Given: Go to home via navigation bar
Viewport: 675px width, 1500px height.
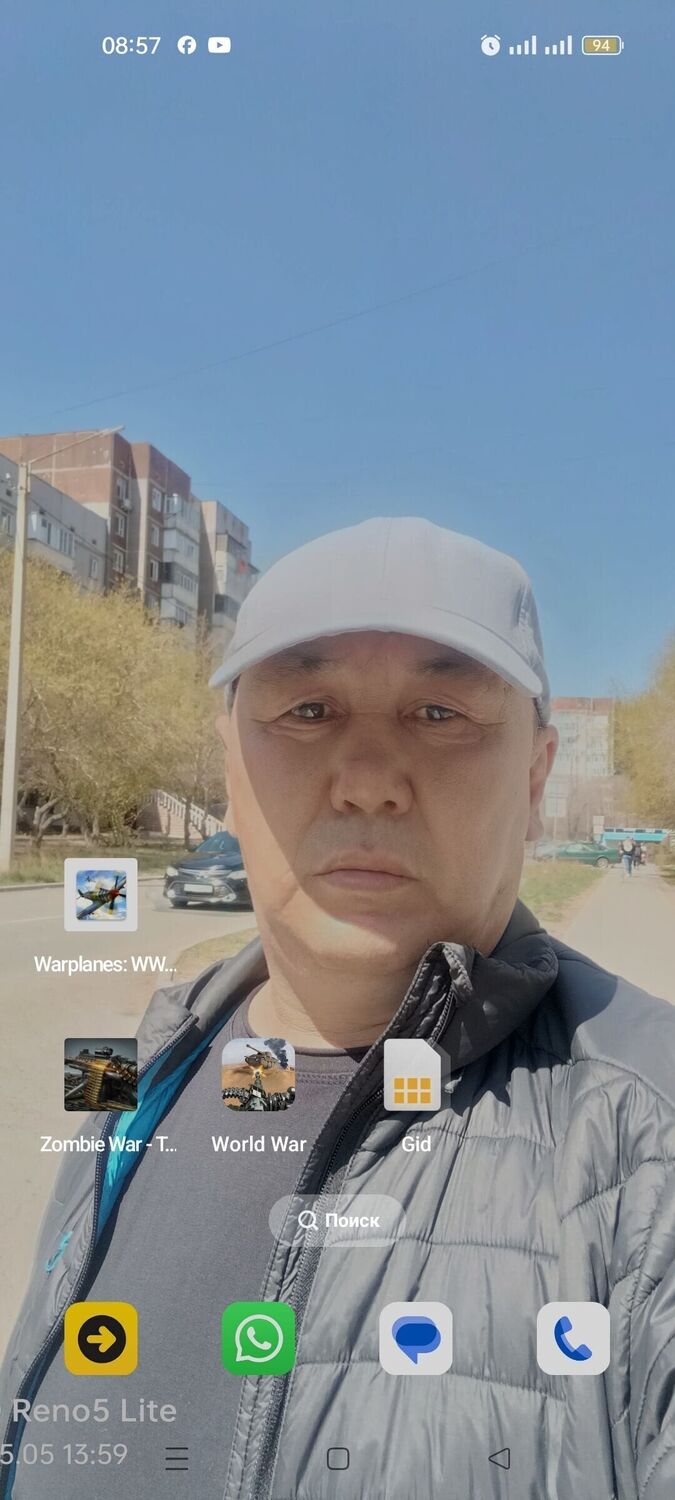Looking at the screenshot, I should (x=338, y=1458).
